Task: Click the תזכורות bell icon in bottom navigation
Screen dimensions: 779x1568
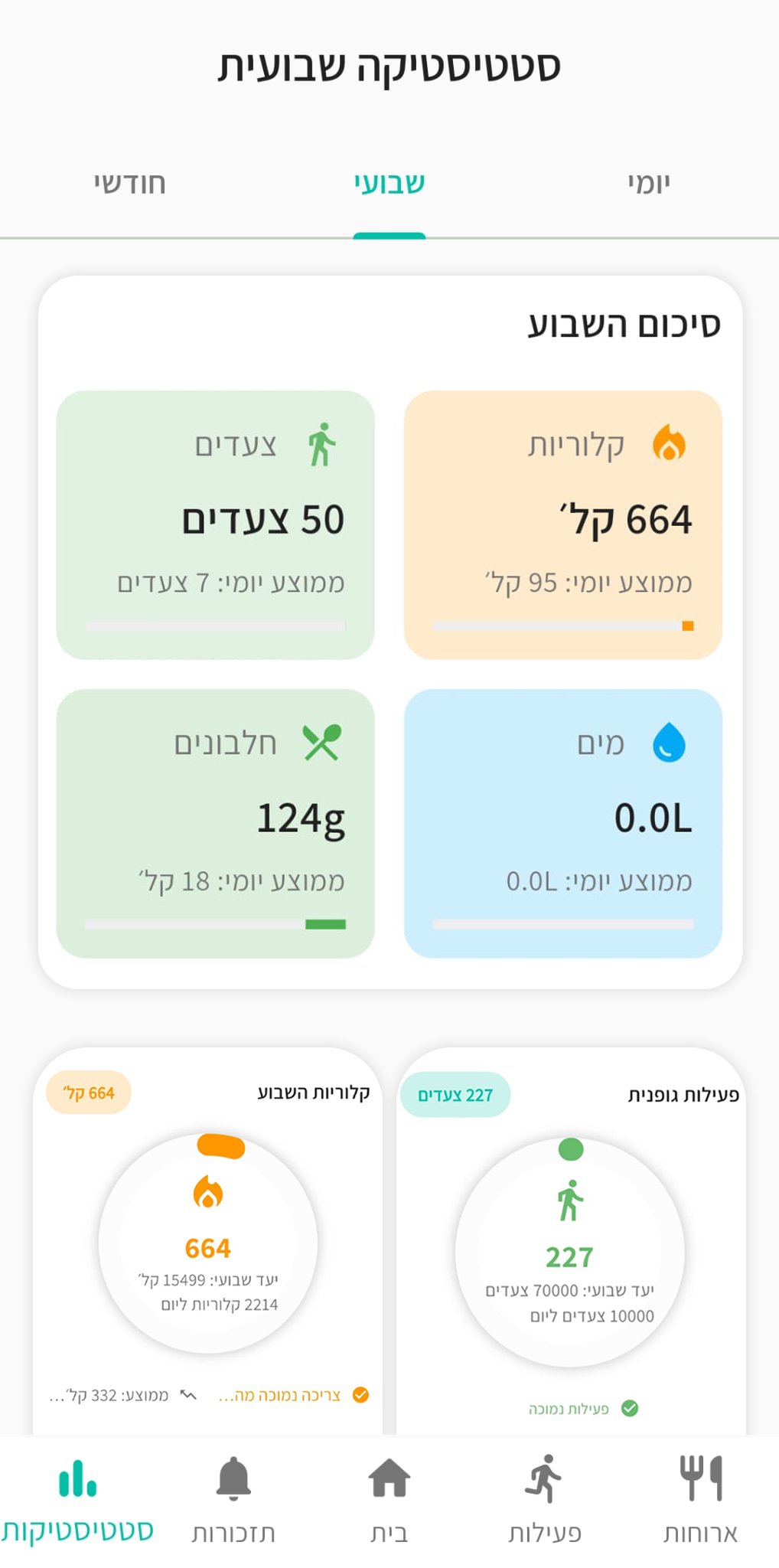Action: tap(233, 1485)
